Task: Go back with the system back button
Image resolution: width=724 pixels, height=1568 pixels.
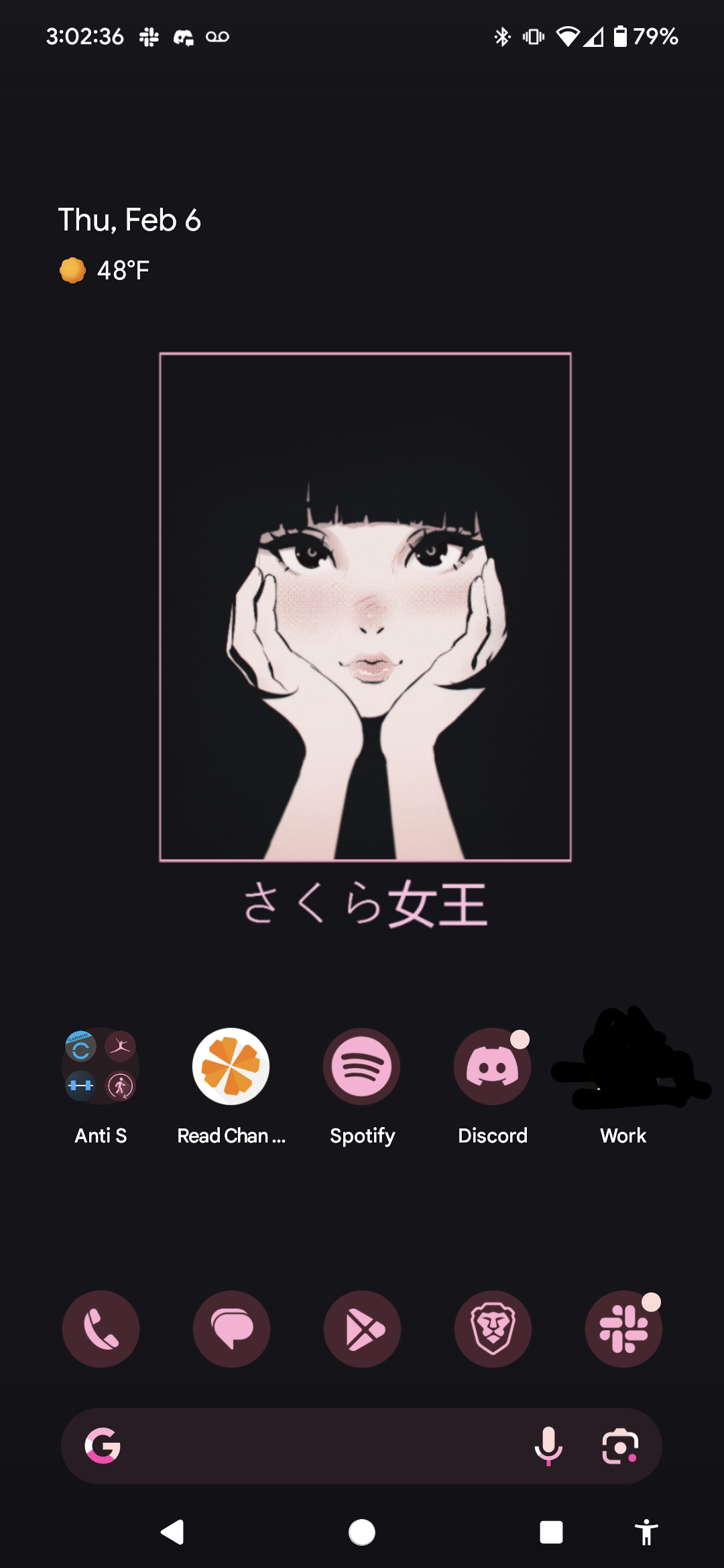Action: click(172, 1532)
